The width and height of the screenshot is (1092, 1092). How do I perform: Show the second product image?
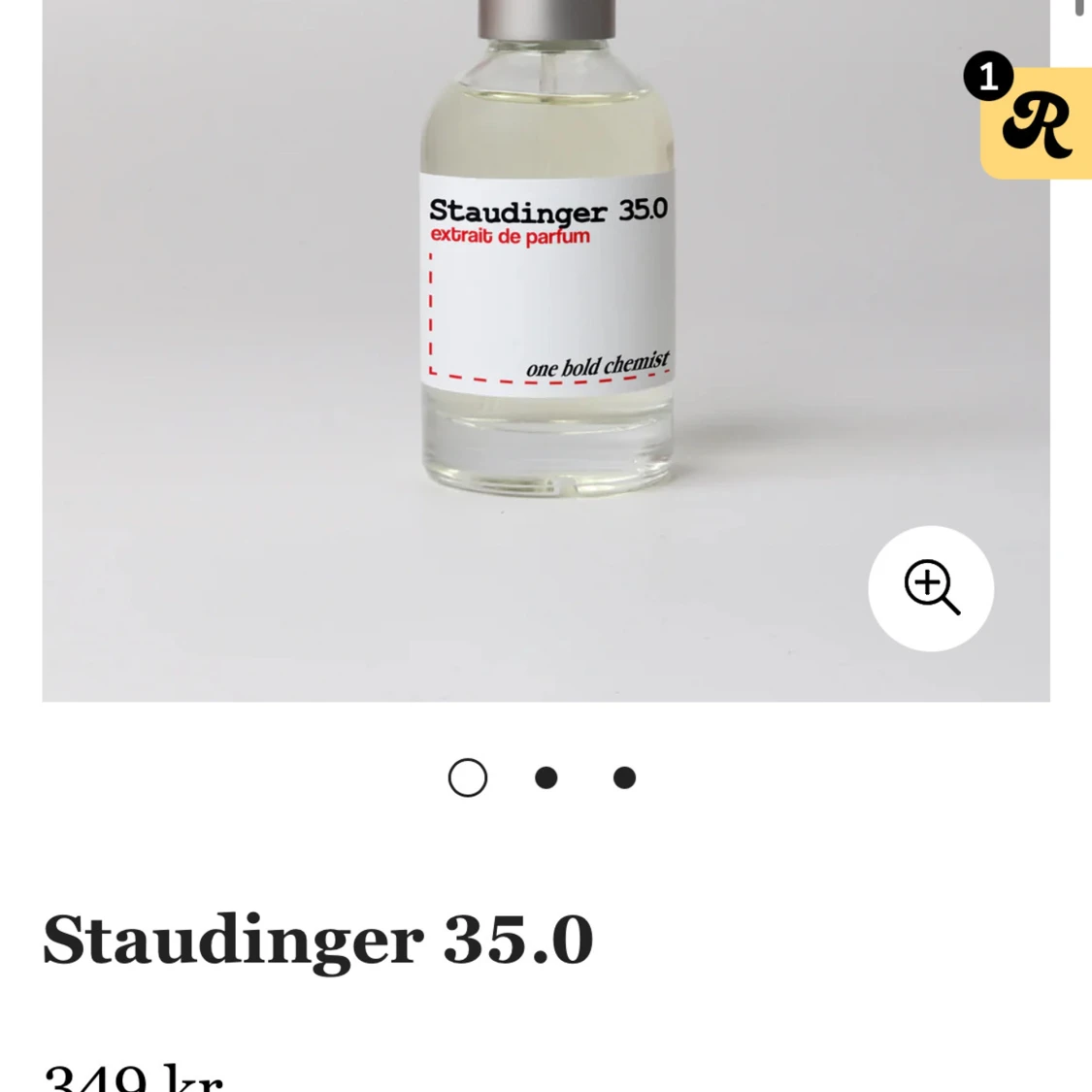546,778
